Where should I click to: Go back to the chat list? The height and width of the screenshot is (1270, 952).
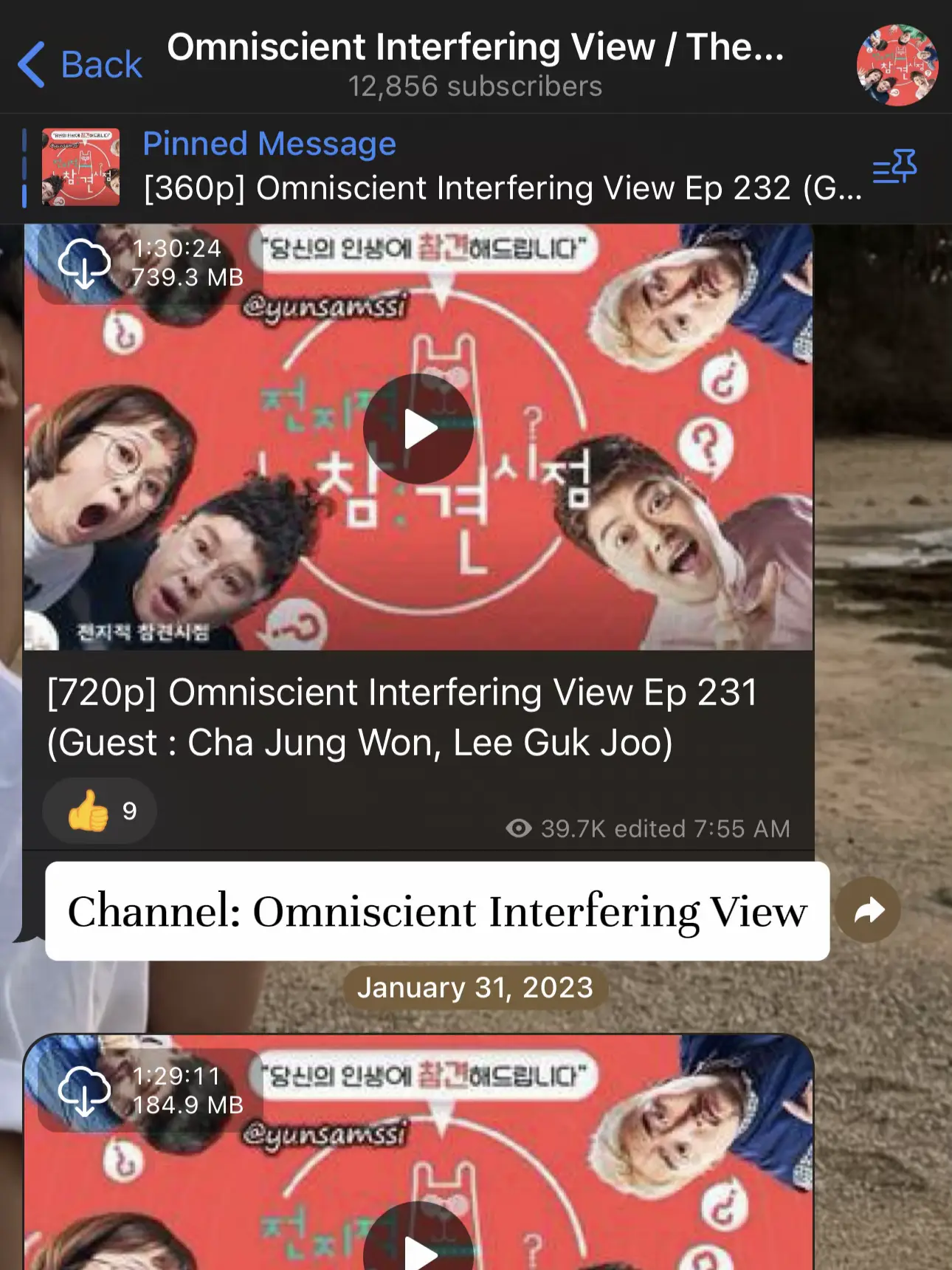80,65
